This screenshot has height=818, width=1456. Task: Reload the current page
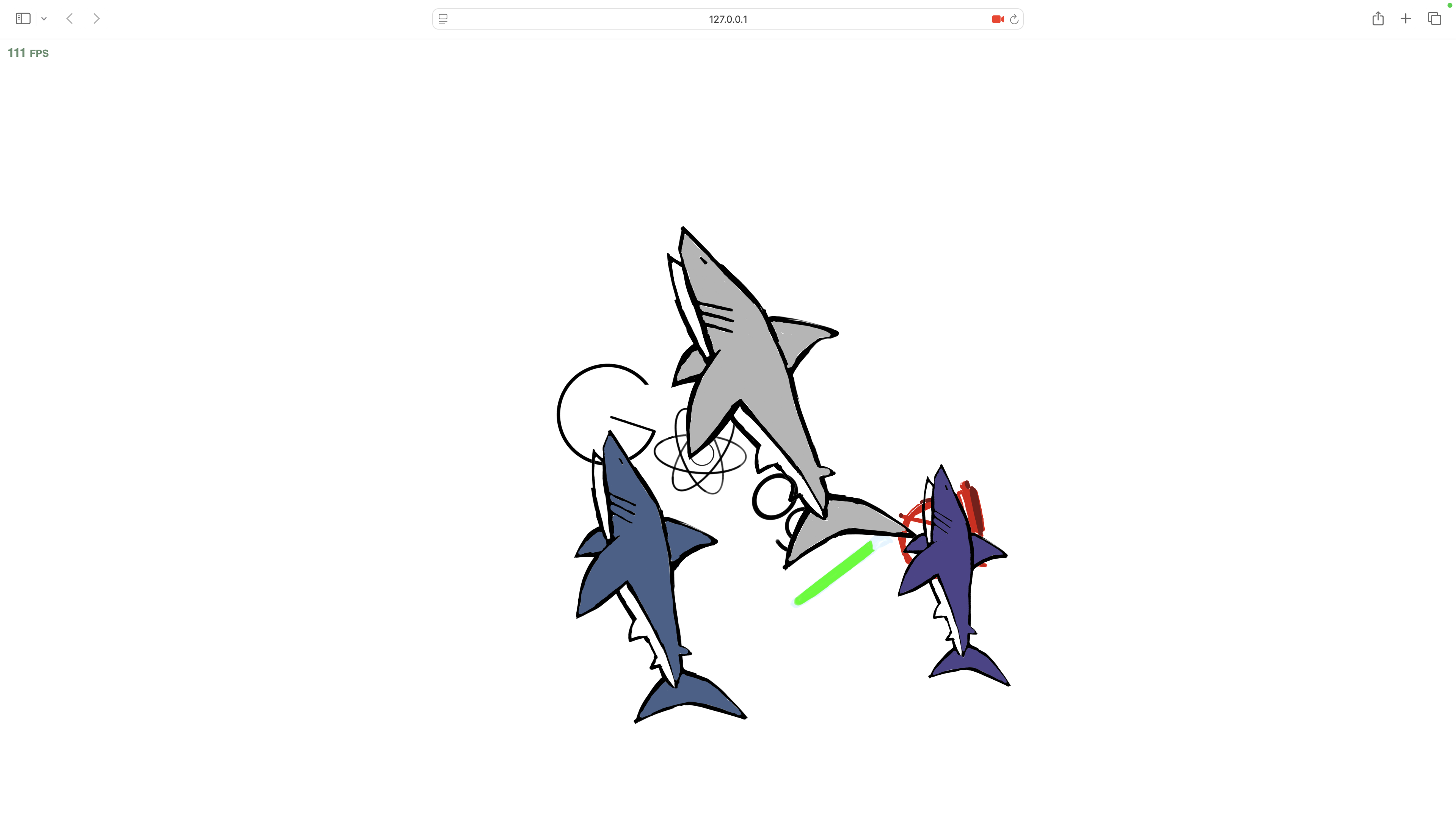1014,19
